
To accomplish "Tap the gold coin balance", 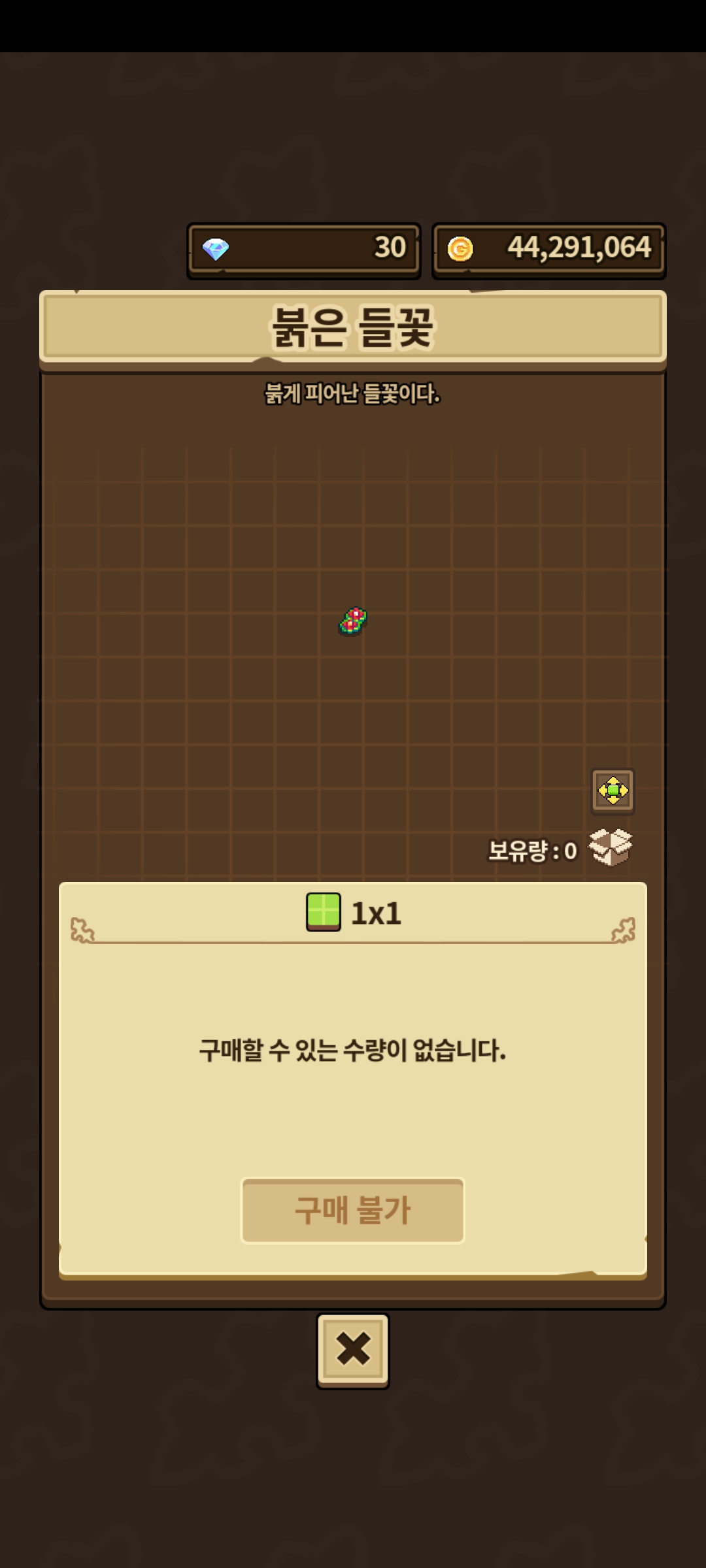I will pos(548,249).
